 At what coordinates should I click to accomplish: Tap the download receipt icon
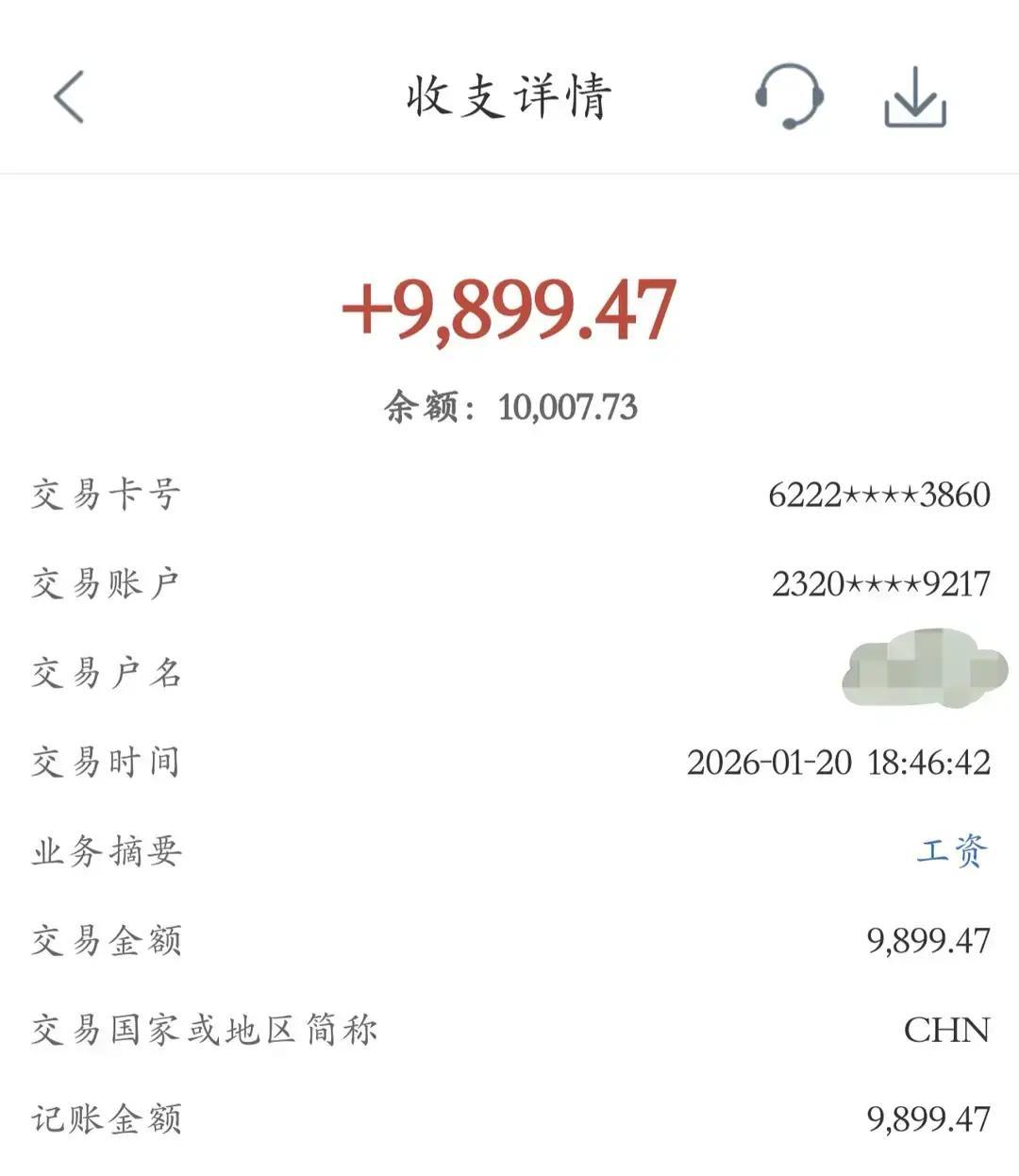916,97
